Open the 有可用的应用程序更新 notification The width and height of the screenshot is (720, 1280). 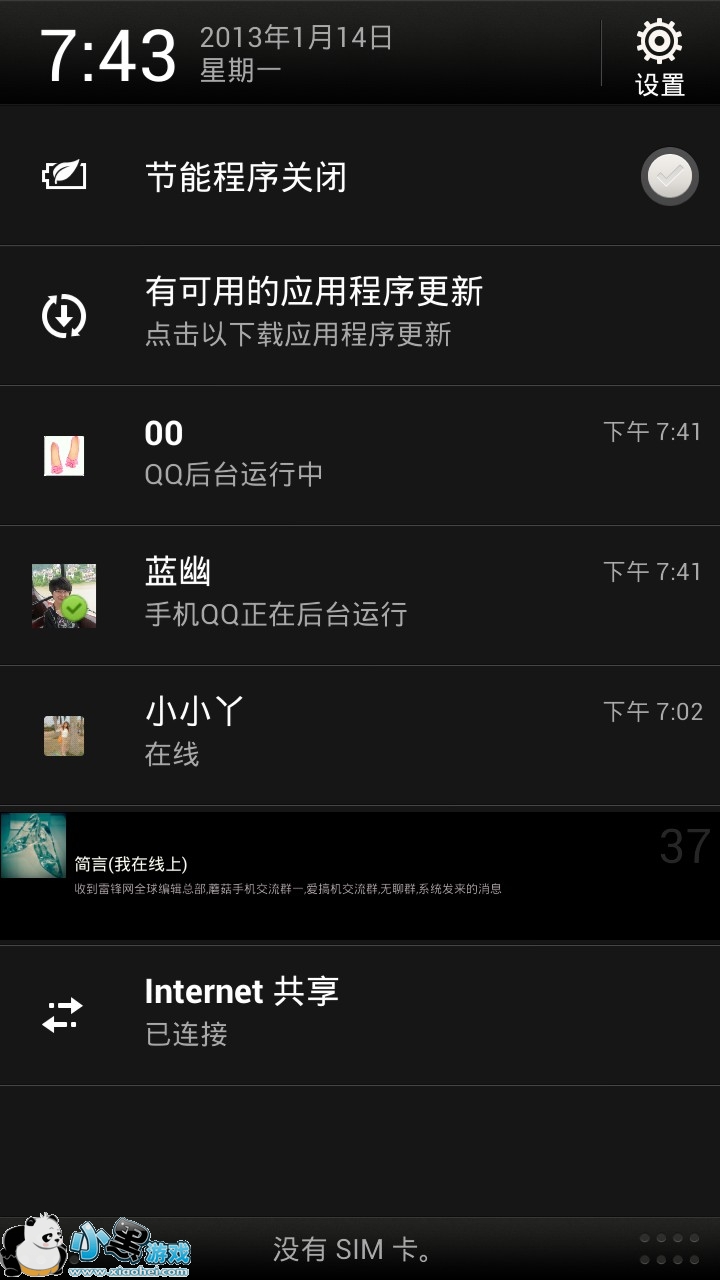360,315
